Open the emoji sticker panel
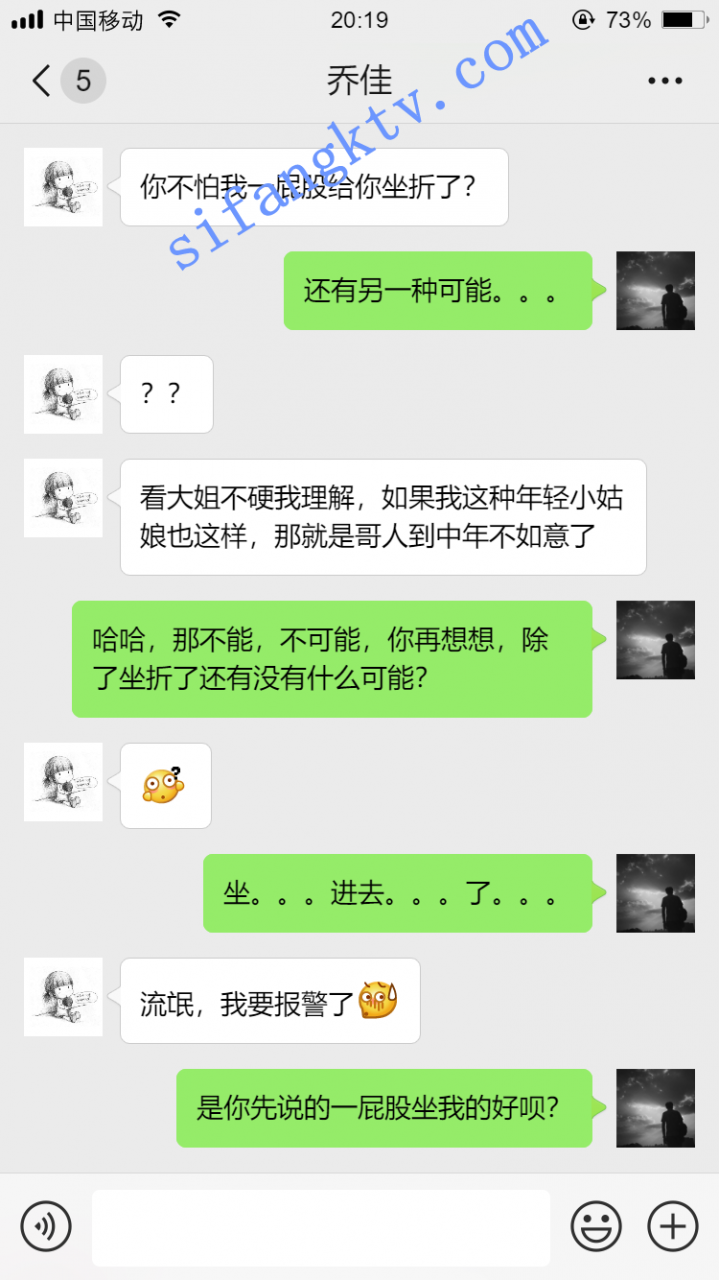Image resolution: width=719 pixels, height=1280 pixels. (596, 1226)
